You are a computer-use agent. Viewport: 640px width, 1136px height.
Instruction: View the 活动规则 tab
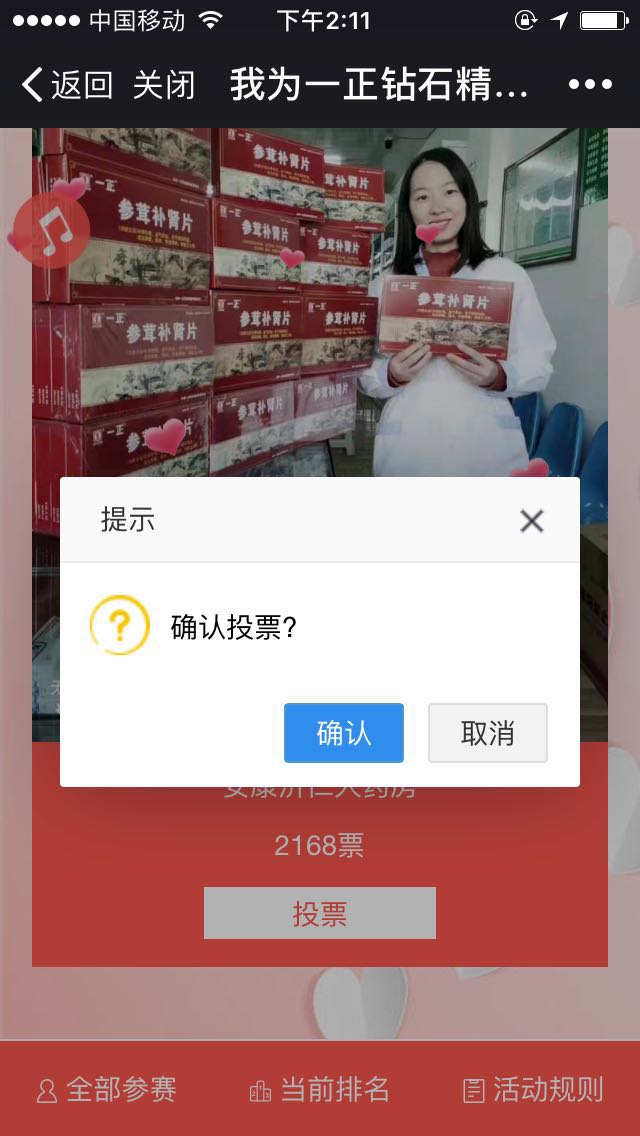533,1089
